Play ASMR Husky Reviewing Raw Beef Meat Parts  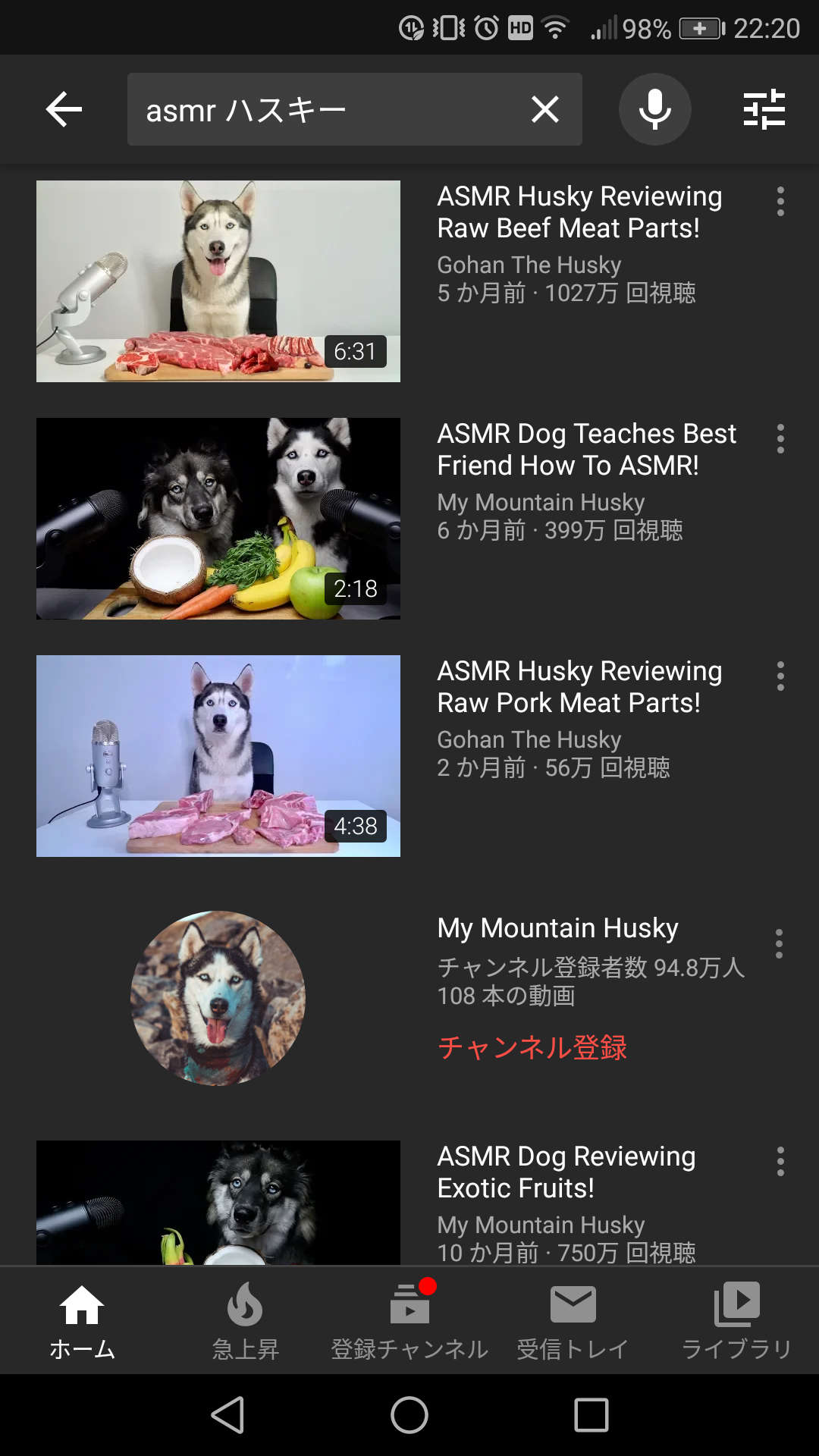tap(218, 281)
